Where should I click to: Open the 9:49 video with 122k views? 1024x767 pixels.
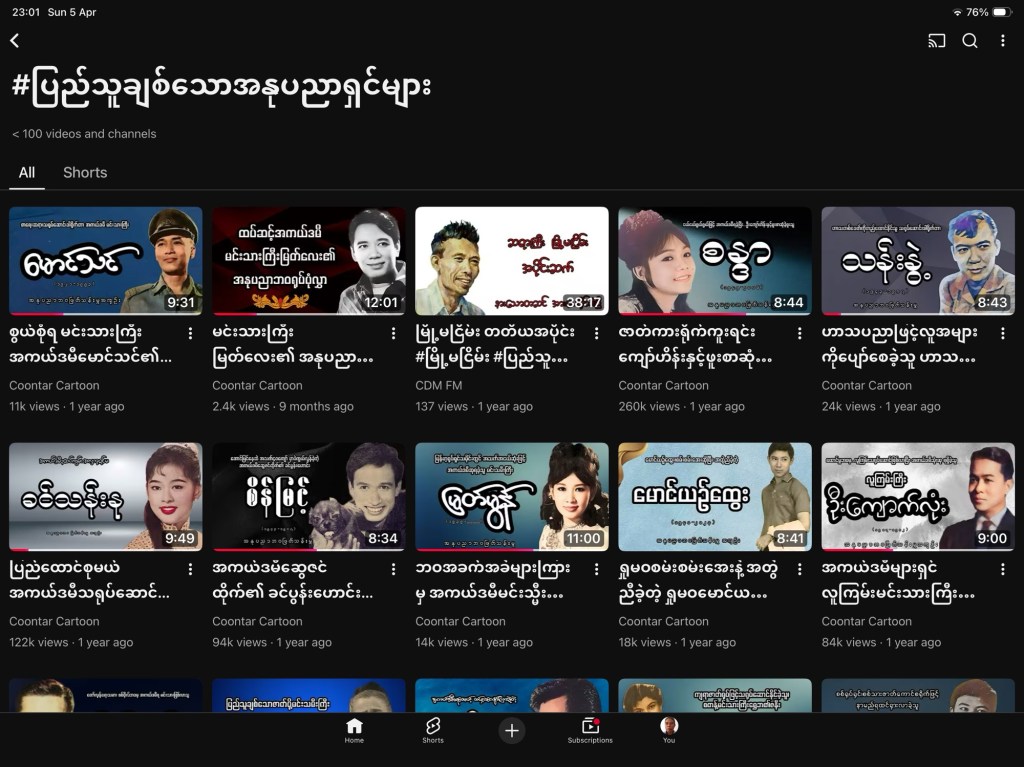pos(106,497)
